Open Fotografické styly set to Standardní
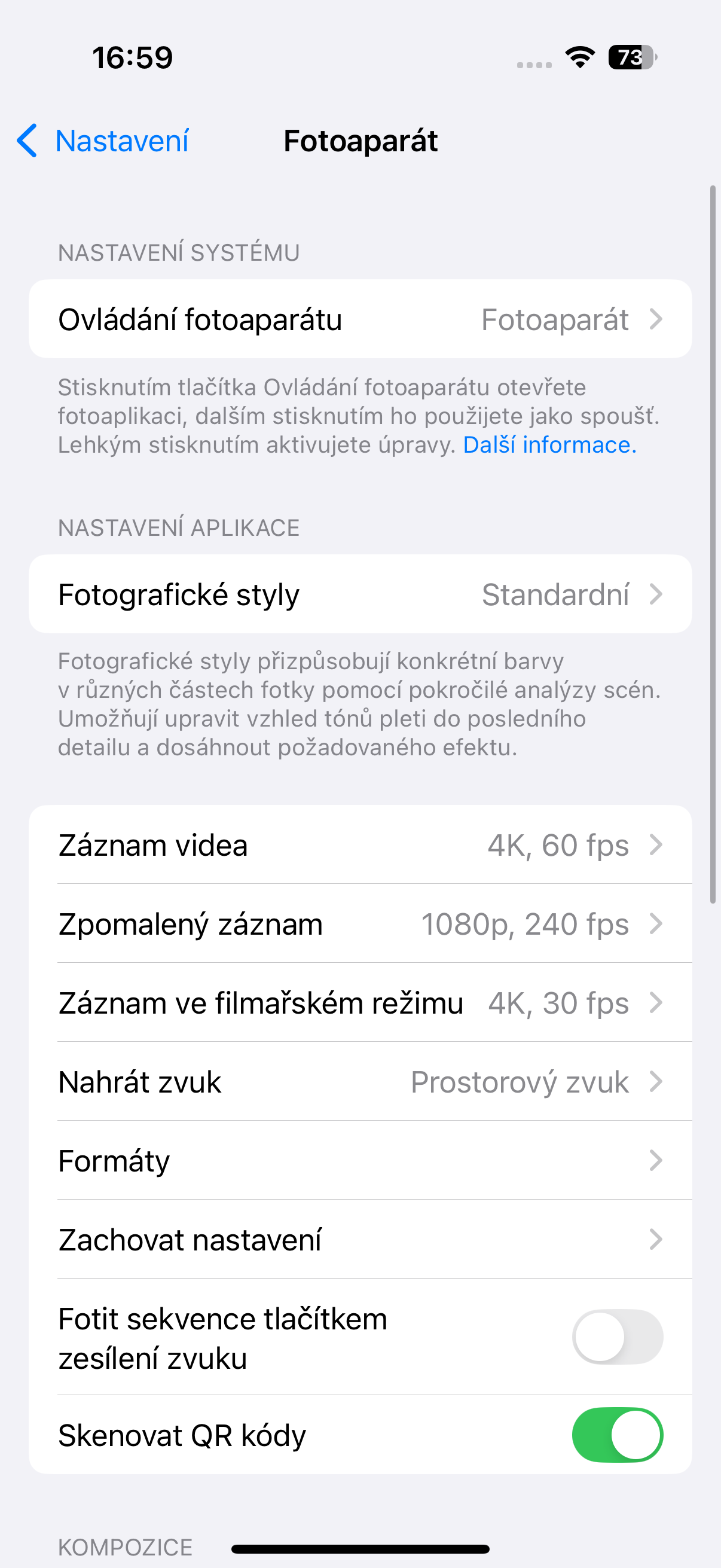Image resolution: width=721 pixels, height=1568 pixels. pyautogui.click(x=361, y=594)
